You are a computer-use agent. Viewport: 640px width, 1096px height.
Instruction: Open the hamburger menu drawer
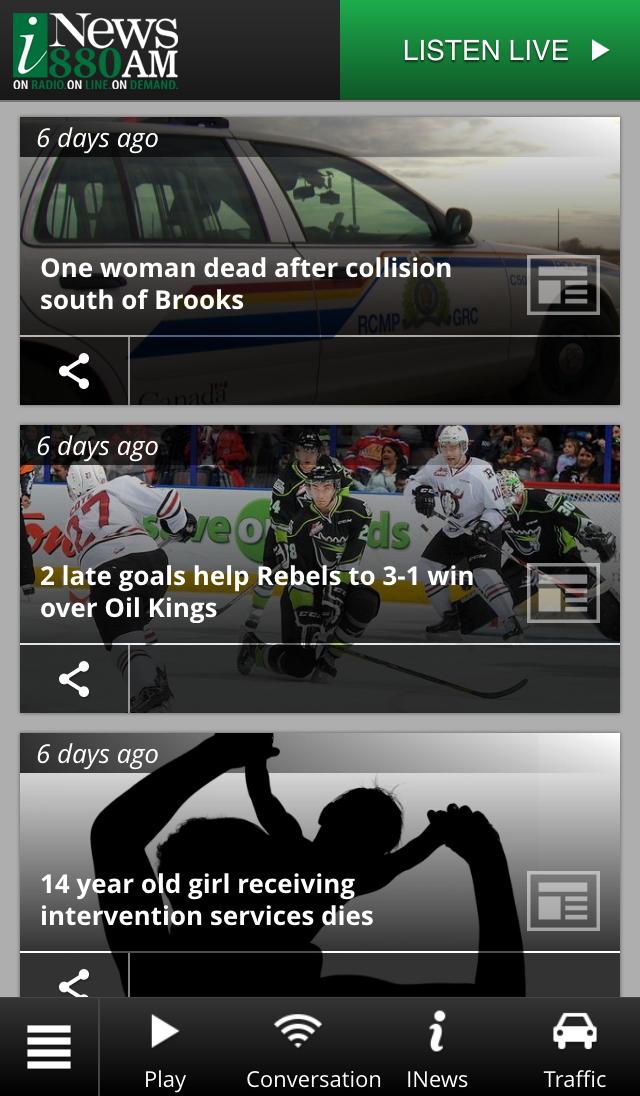[x=49, y=1047]
